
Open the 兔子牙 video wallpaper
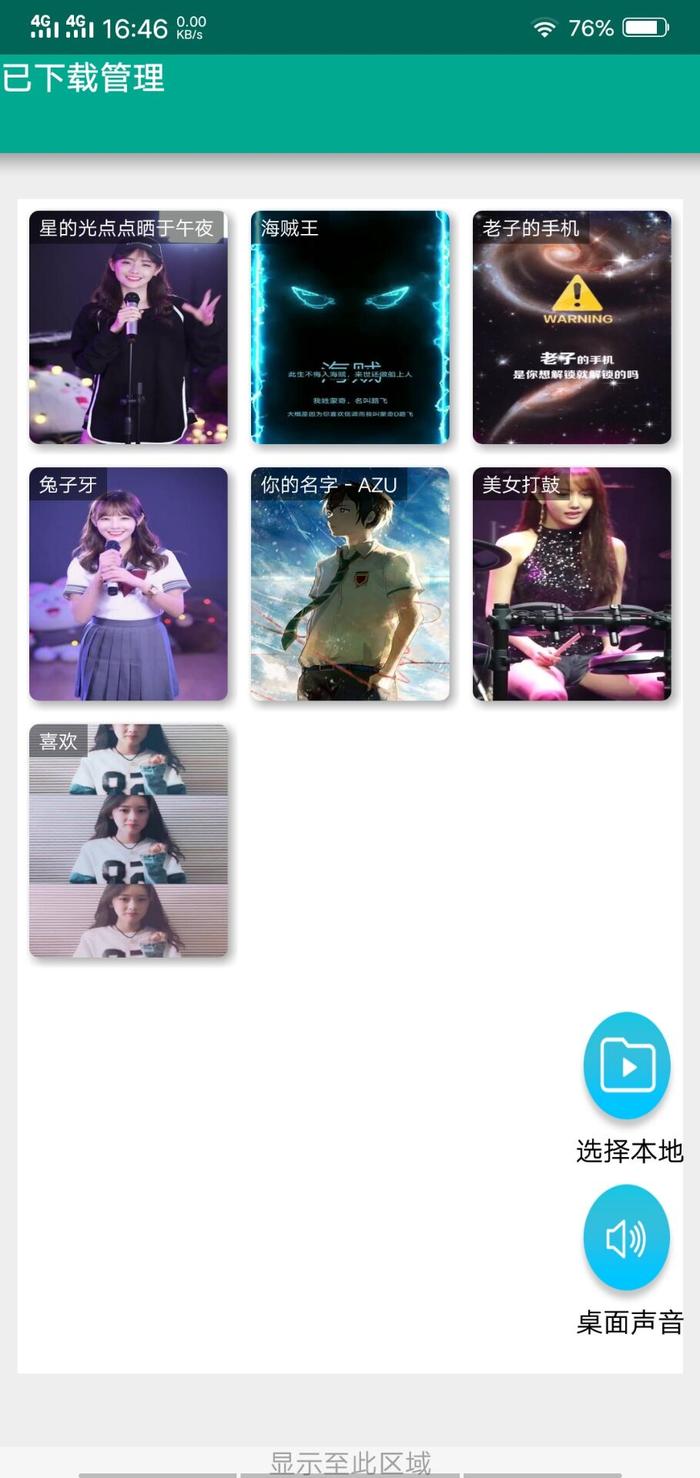pos(128,584)
